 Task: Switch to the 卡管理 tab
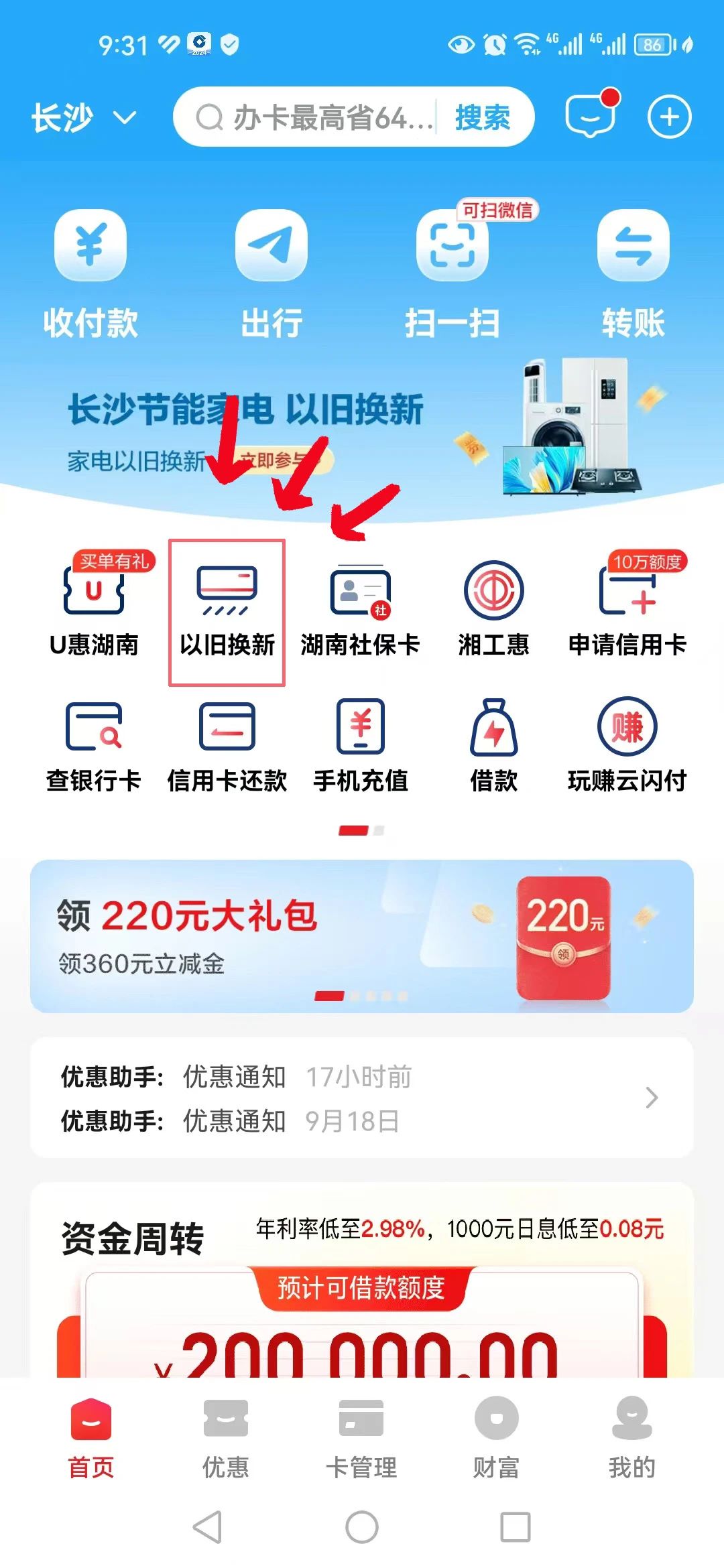point(361,1437)
